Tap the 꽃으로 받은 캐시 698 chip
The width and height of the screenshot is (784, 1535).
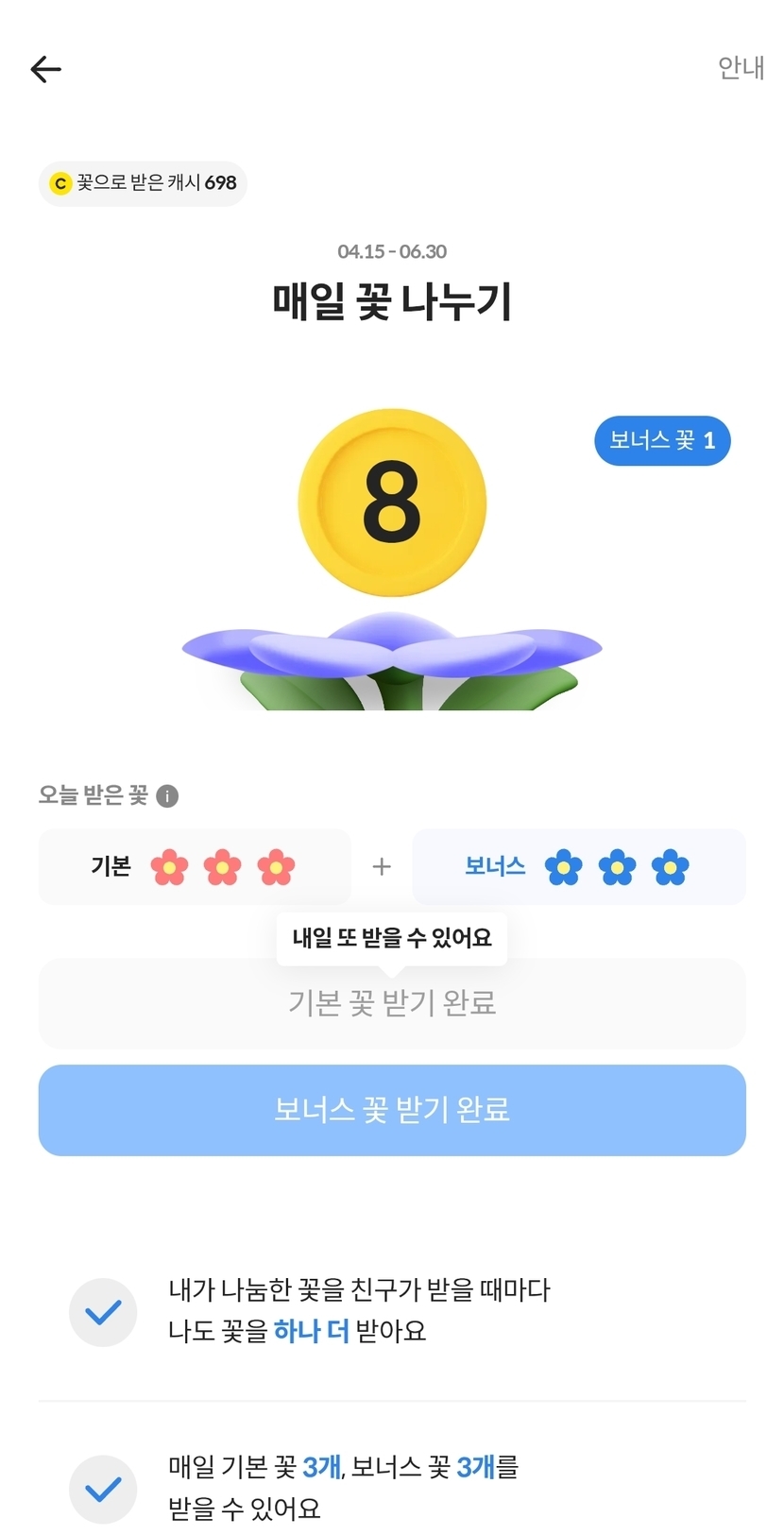tap(143, 183)
